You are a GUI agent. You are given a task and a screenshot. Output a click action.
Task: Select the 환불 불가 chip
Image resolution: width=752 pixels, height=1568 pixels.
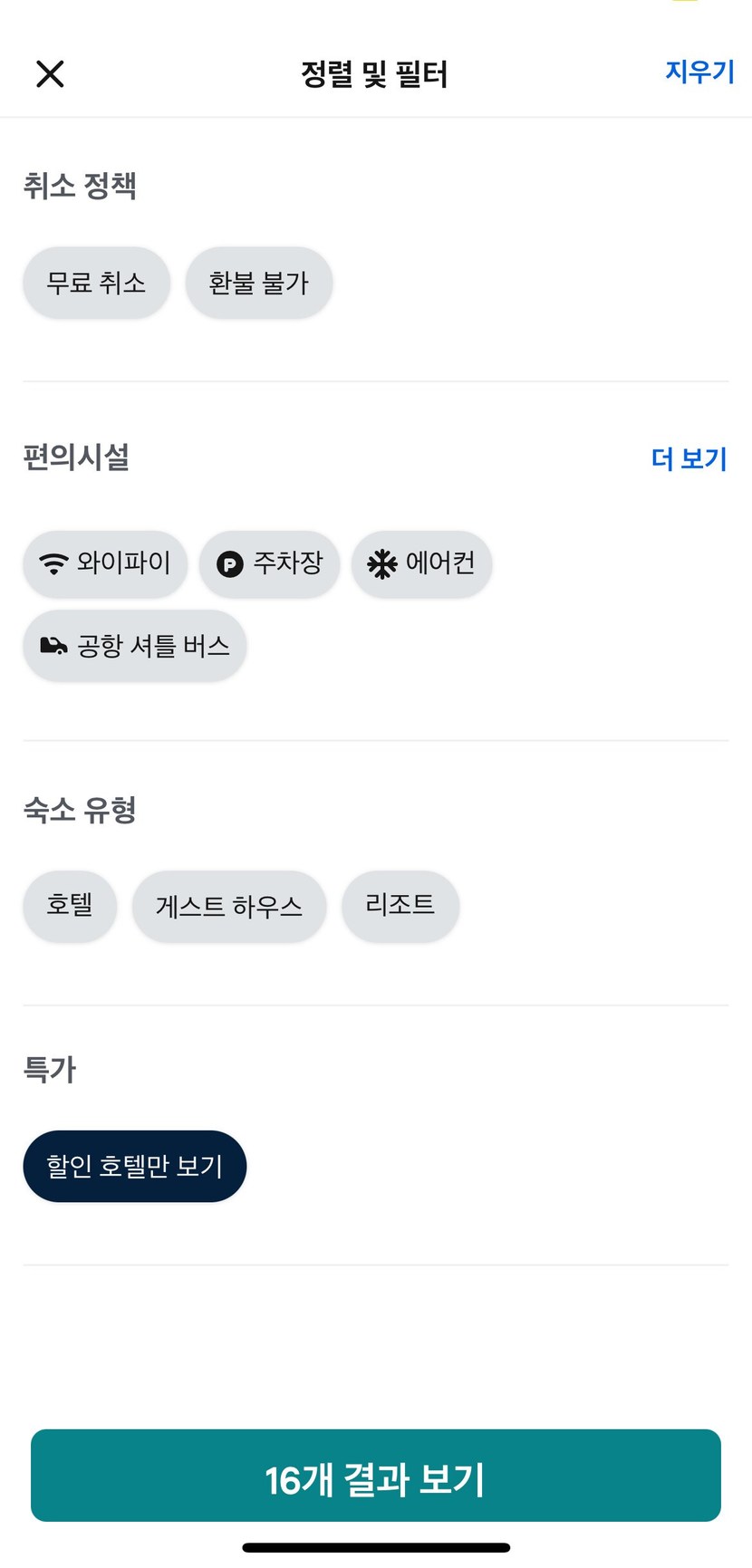coord(259,283)
